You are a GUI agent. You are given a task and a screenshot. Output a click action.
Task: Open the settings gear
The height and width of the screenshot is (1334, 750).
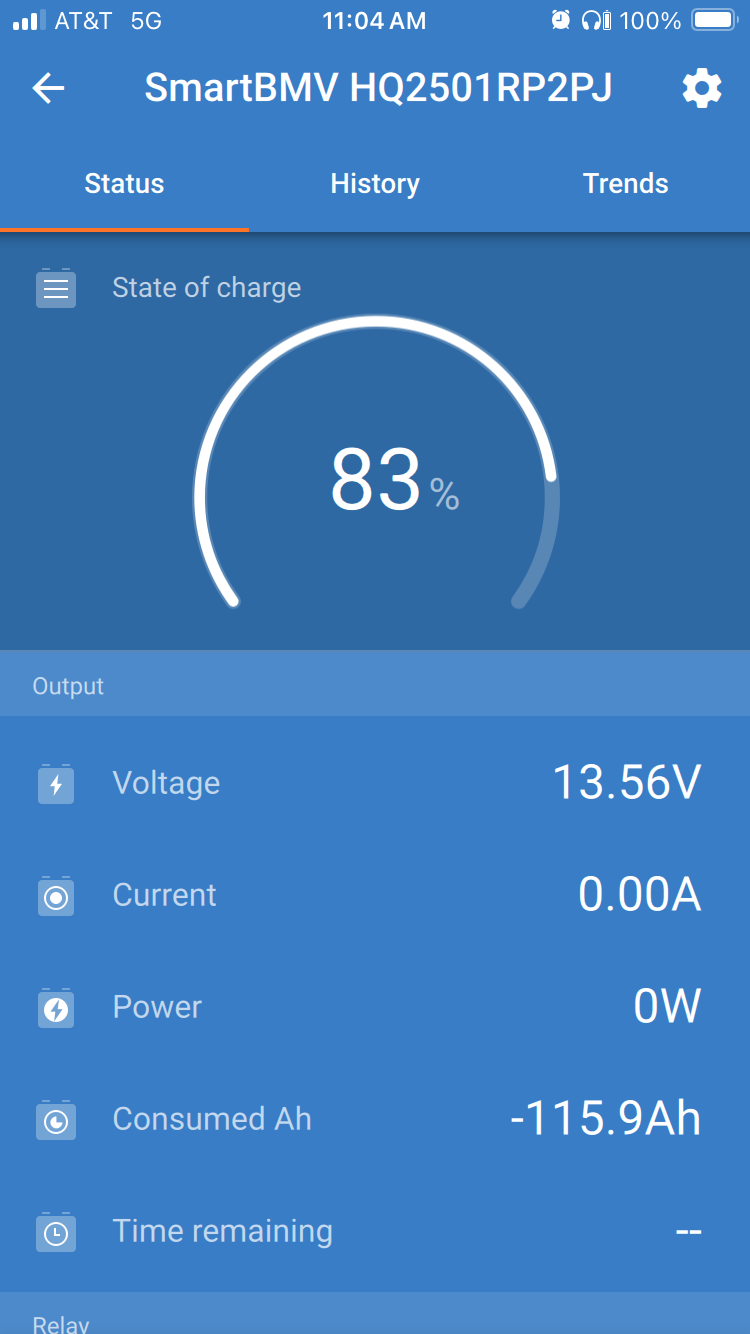pyautogui.click(x=701, y=89)
